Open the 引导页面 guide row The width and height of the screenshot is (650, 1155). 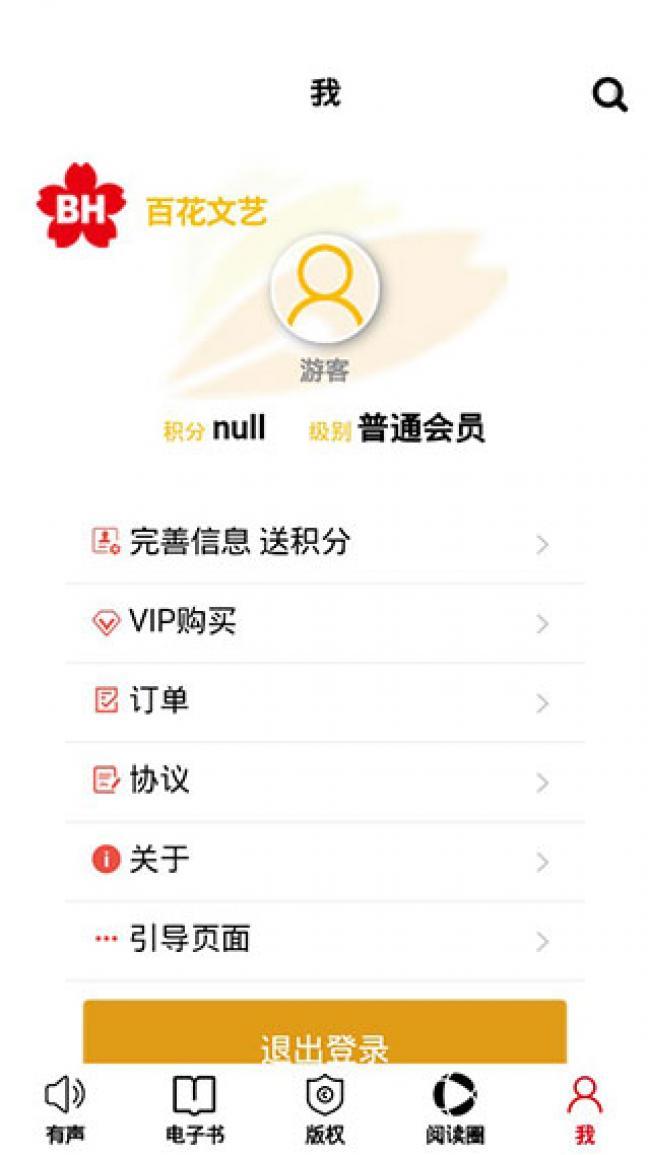325,940
